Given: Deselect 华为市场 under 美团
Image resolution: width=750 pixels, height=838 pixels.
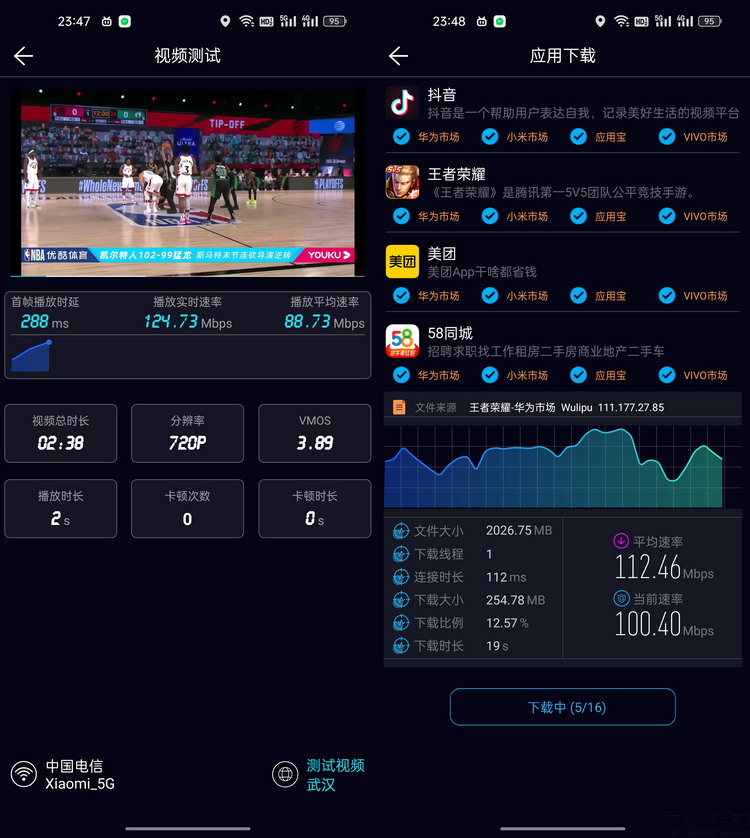Looking at the screenshot, I should pos(401,296).
